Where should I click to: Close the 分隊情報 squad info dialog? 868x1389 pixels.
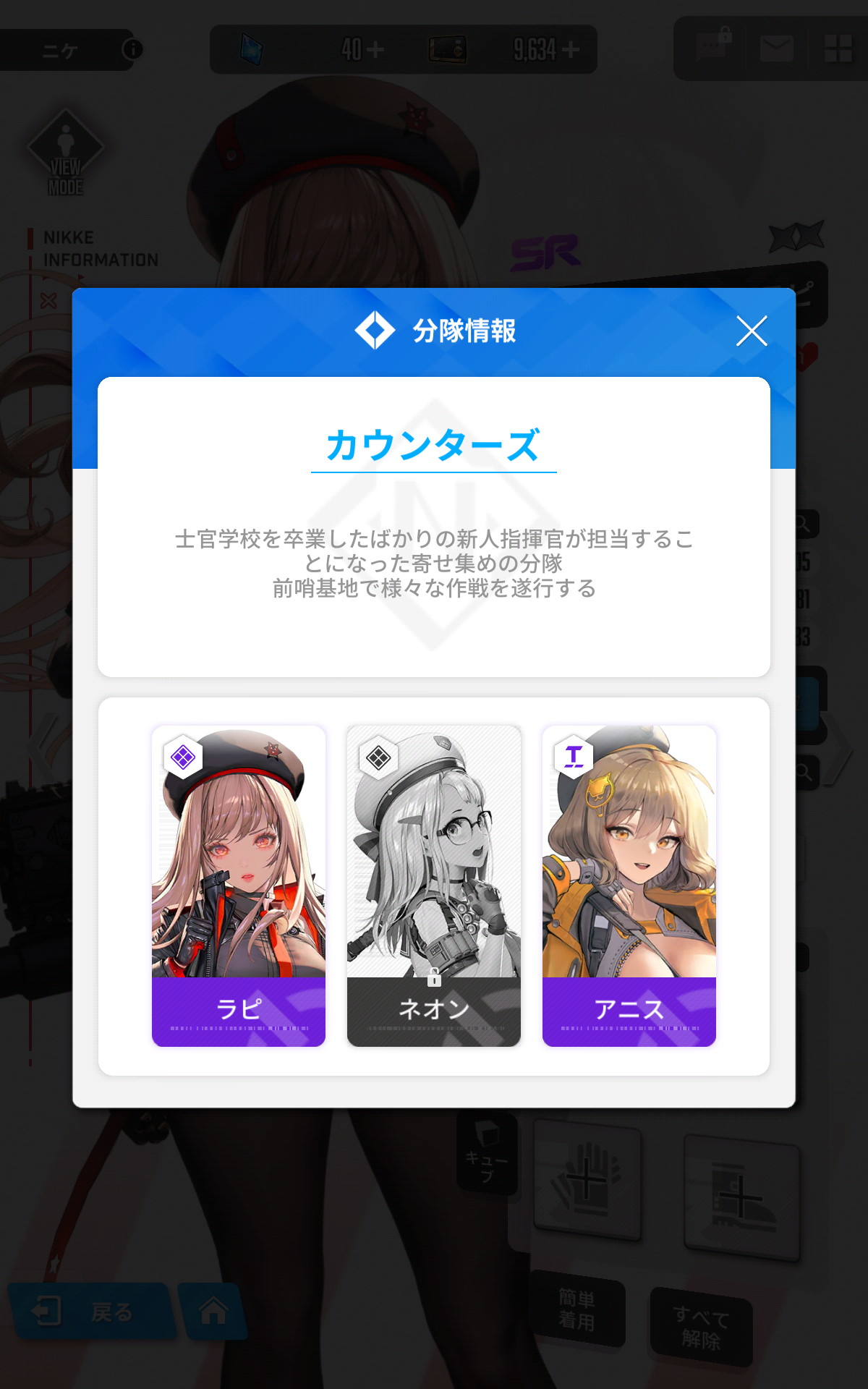pyautogui.click(x=752, y=331)
